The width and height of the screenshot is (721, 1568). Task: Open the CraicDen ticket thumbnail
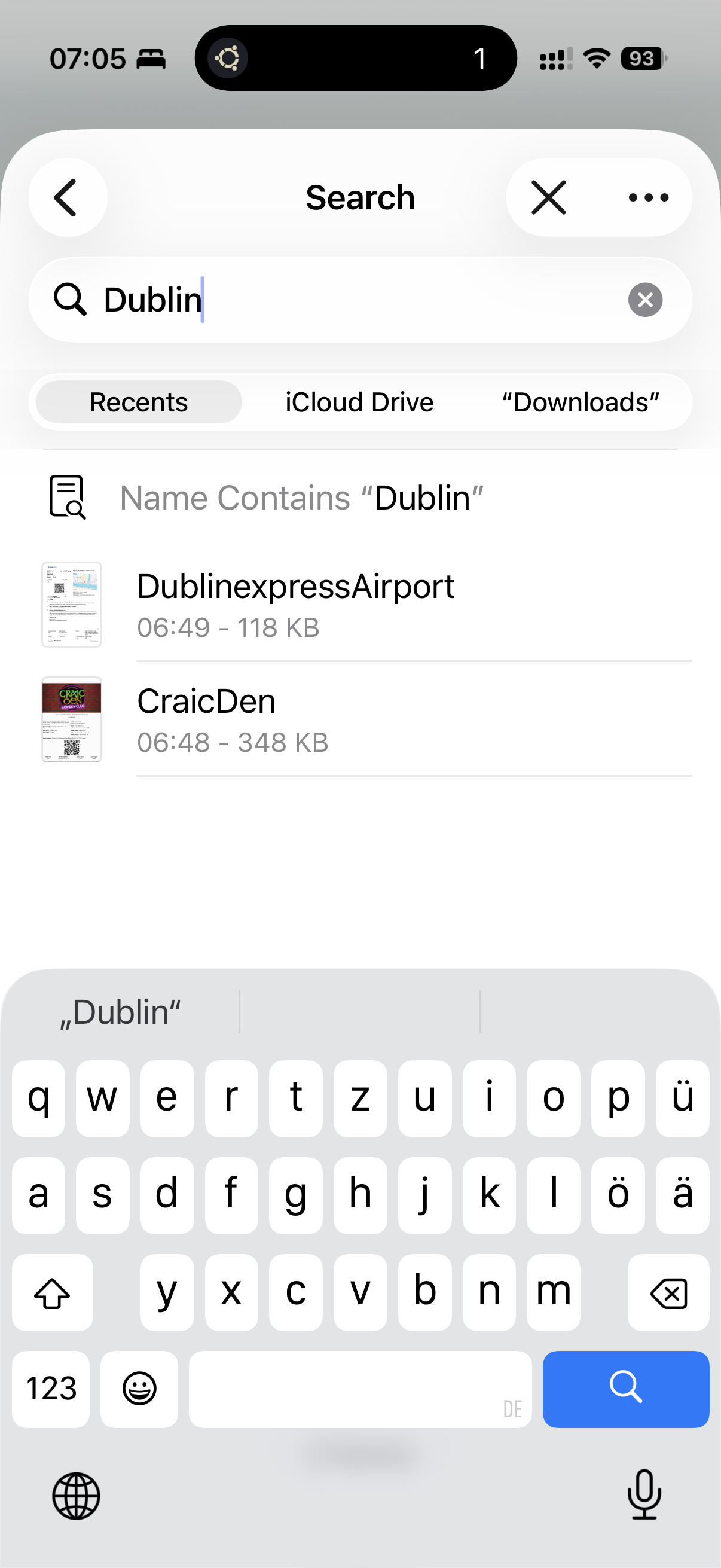[71, 719]
